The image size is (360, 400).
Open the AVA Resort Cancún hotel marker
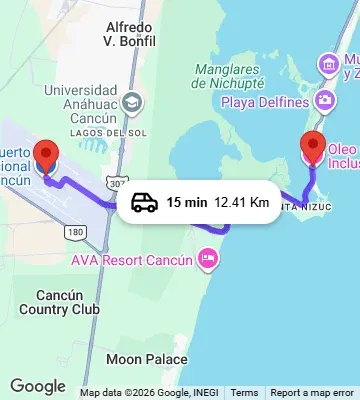point(208,260)
